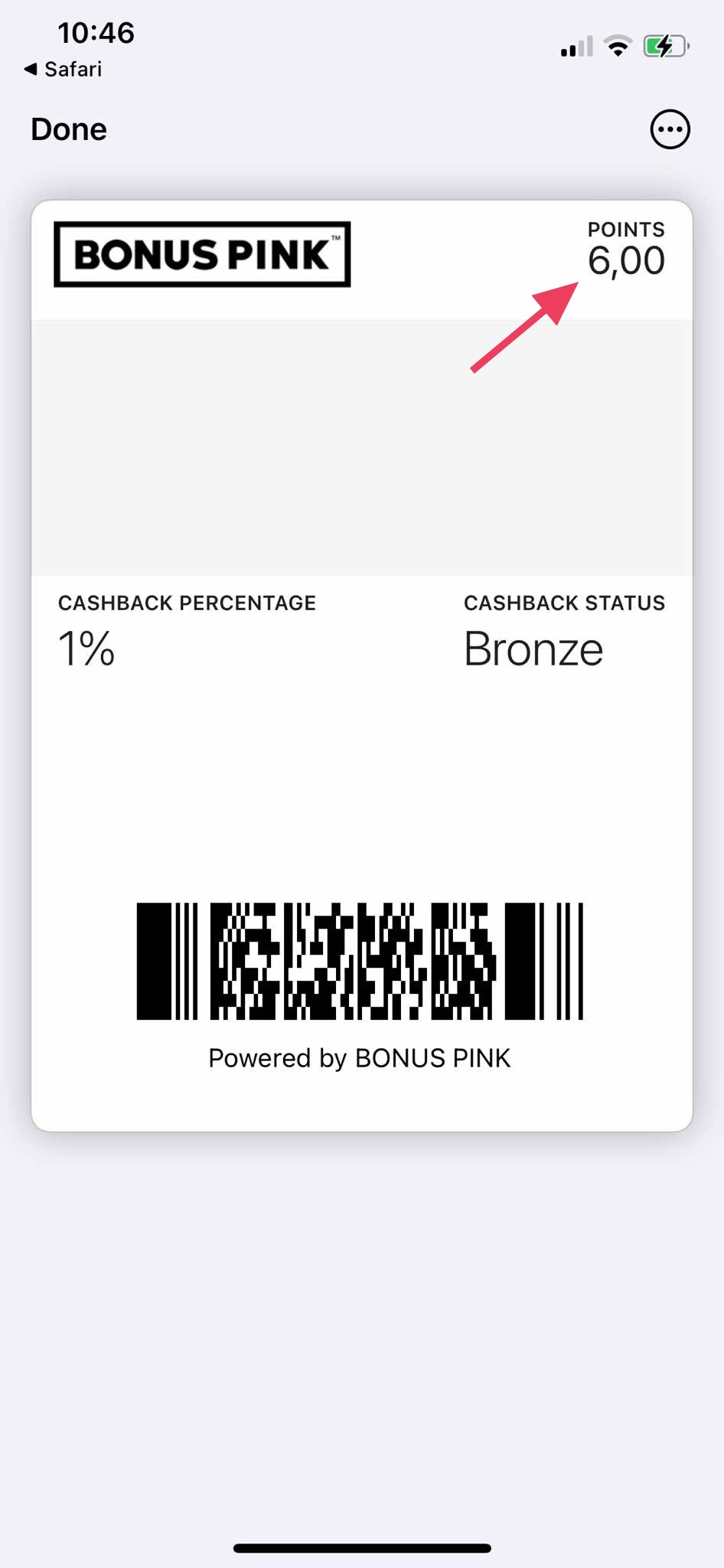The width and height of the screenshot is (724, 1568).
Task: Tap Done to close the pass
Action: pos(69,129)
